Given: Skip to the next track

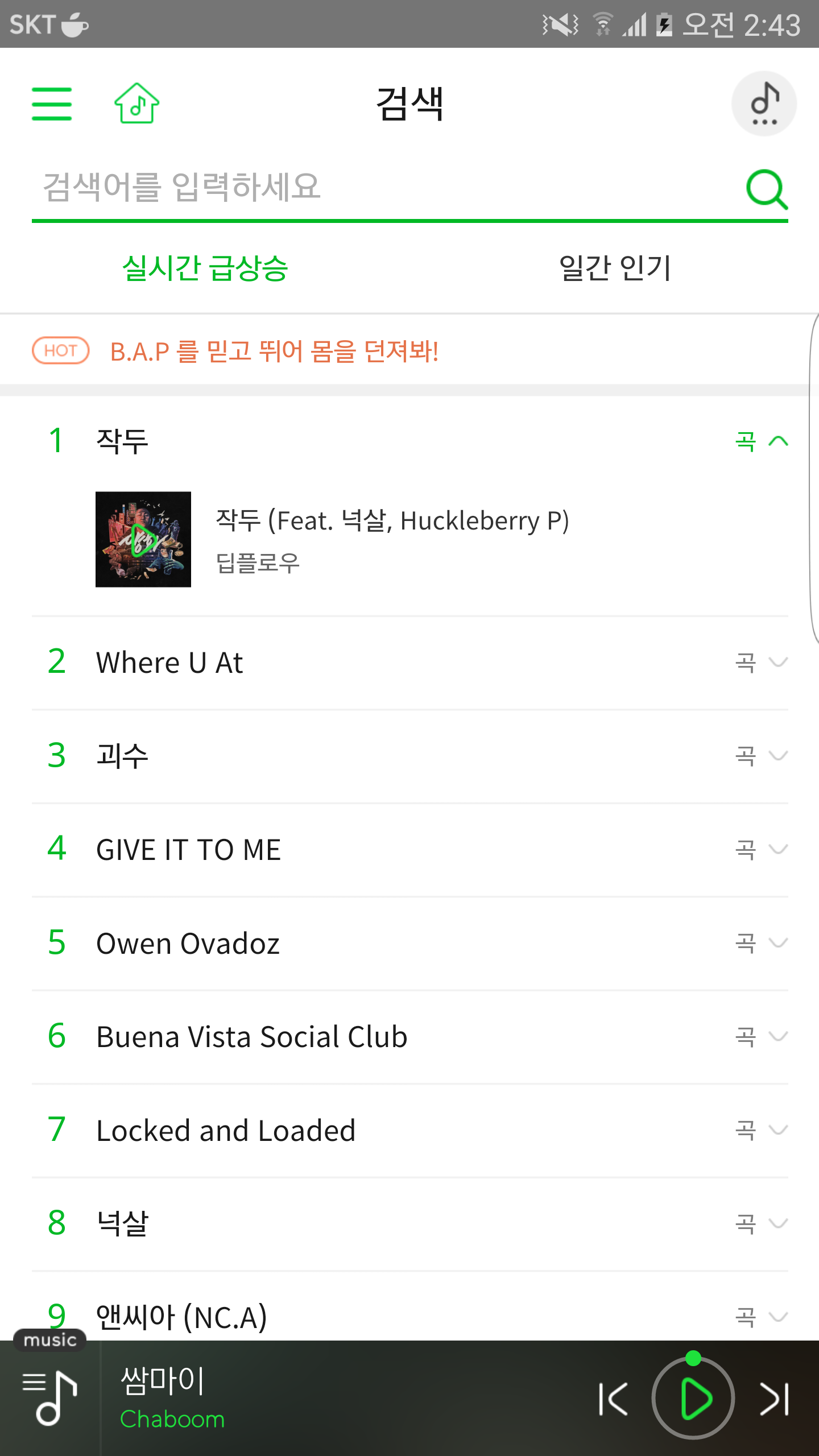Looking at the screenshot, I should 775,1399.
